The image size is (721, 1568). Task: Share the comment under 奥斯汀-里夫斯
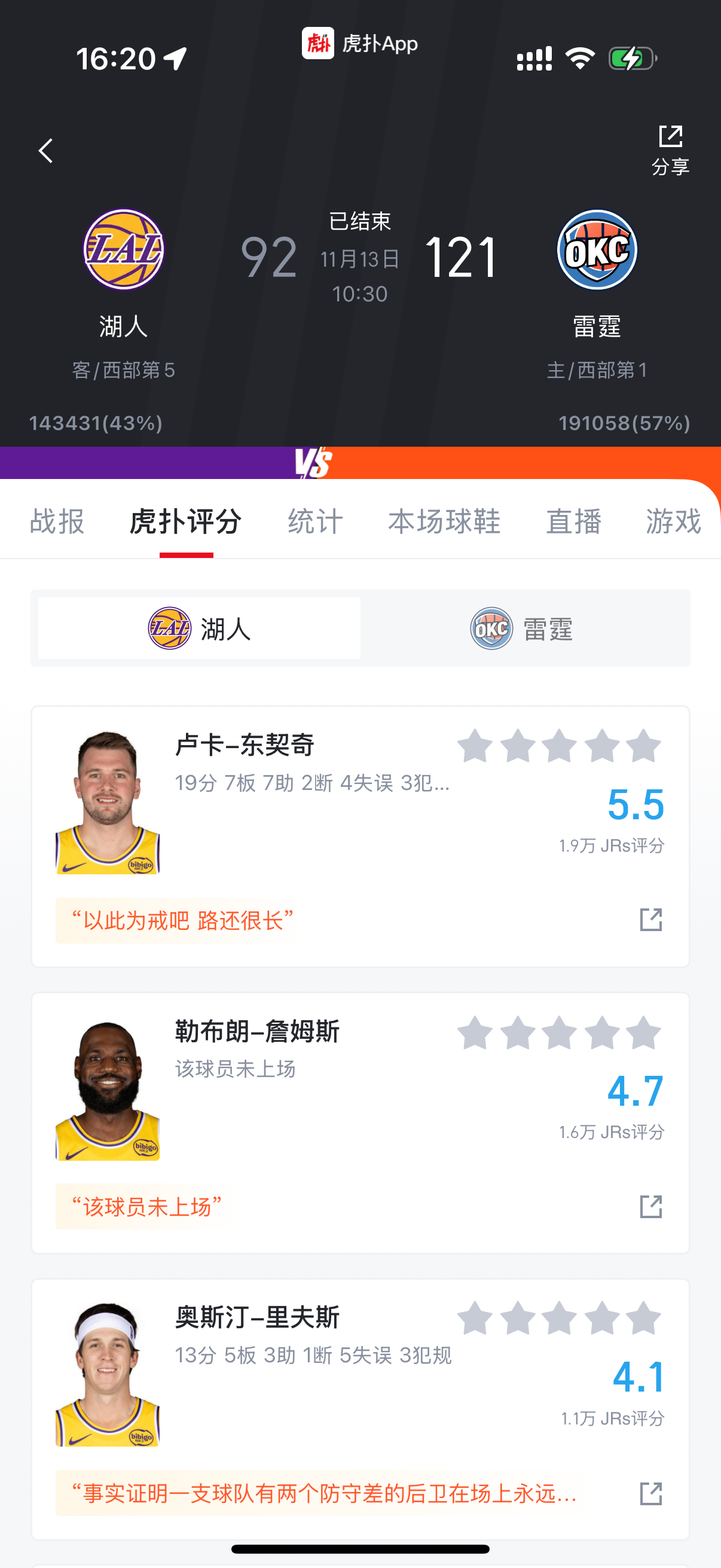(650, 1493)
